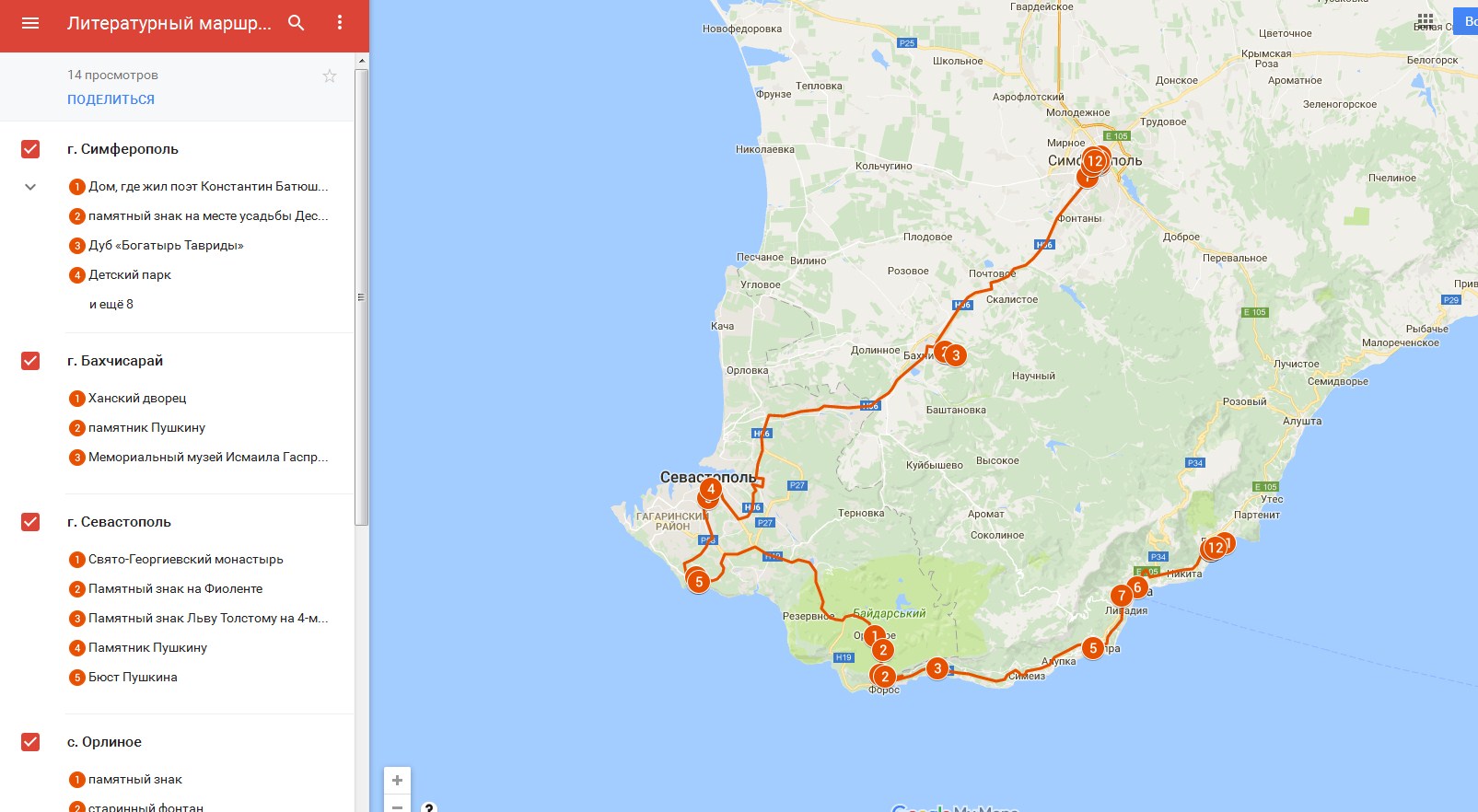Zoom in on the map
Viewport: 1478px width, 812px height.
tap(397, 781)
